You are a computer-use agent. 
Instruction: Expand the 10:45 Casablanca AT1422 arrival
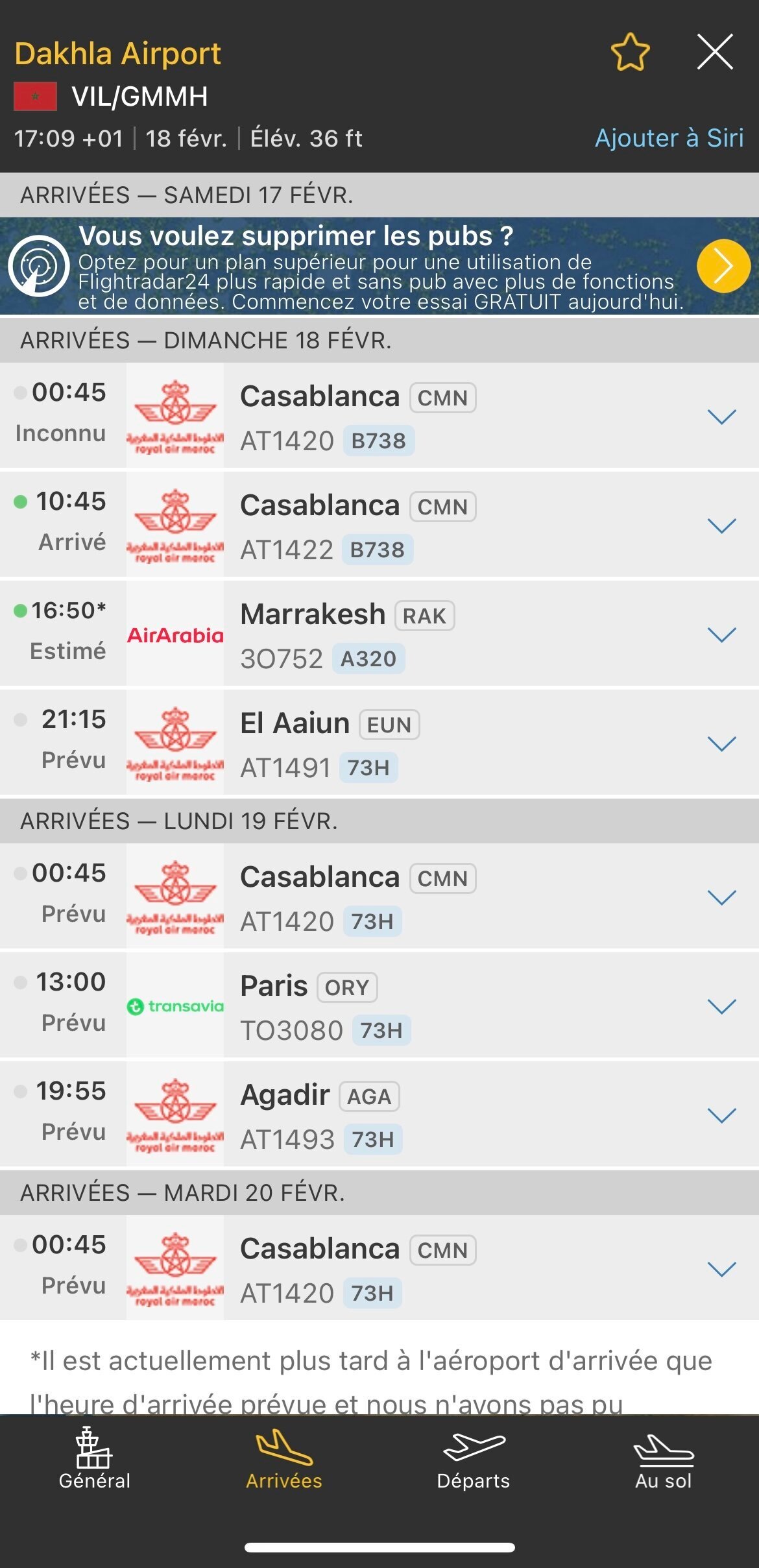coord(721,525)
